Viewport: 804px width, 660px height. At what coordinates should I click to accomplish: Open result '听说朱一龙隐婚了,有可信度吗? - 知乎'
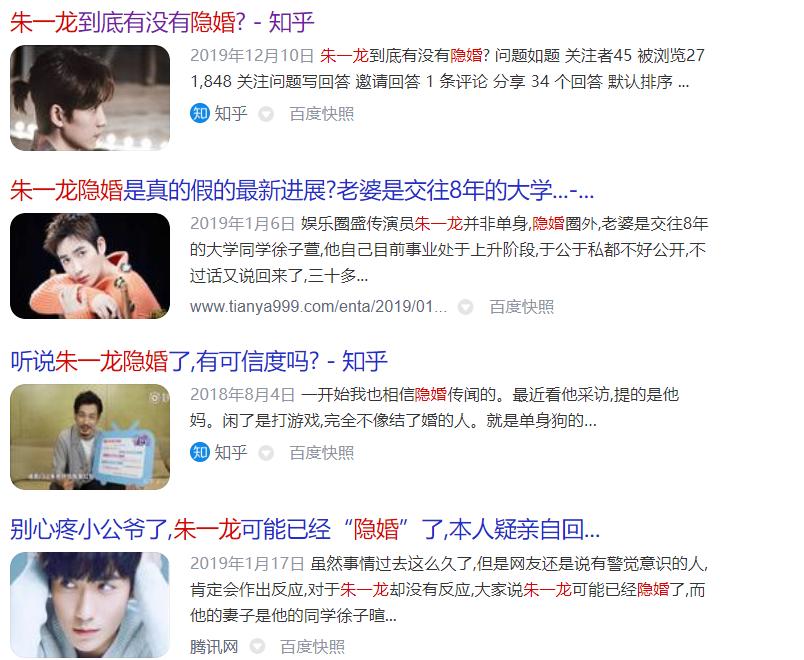click(200, 361)
